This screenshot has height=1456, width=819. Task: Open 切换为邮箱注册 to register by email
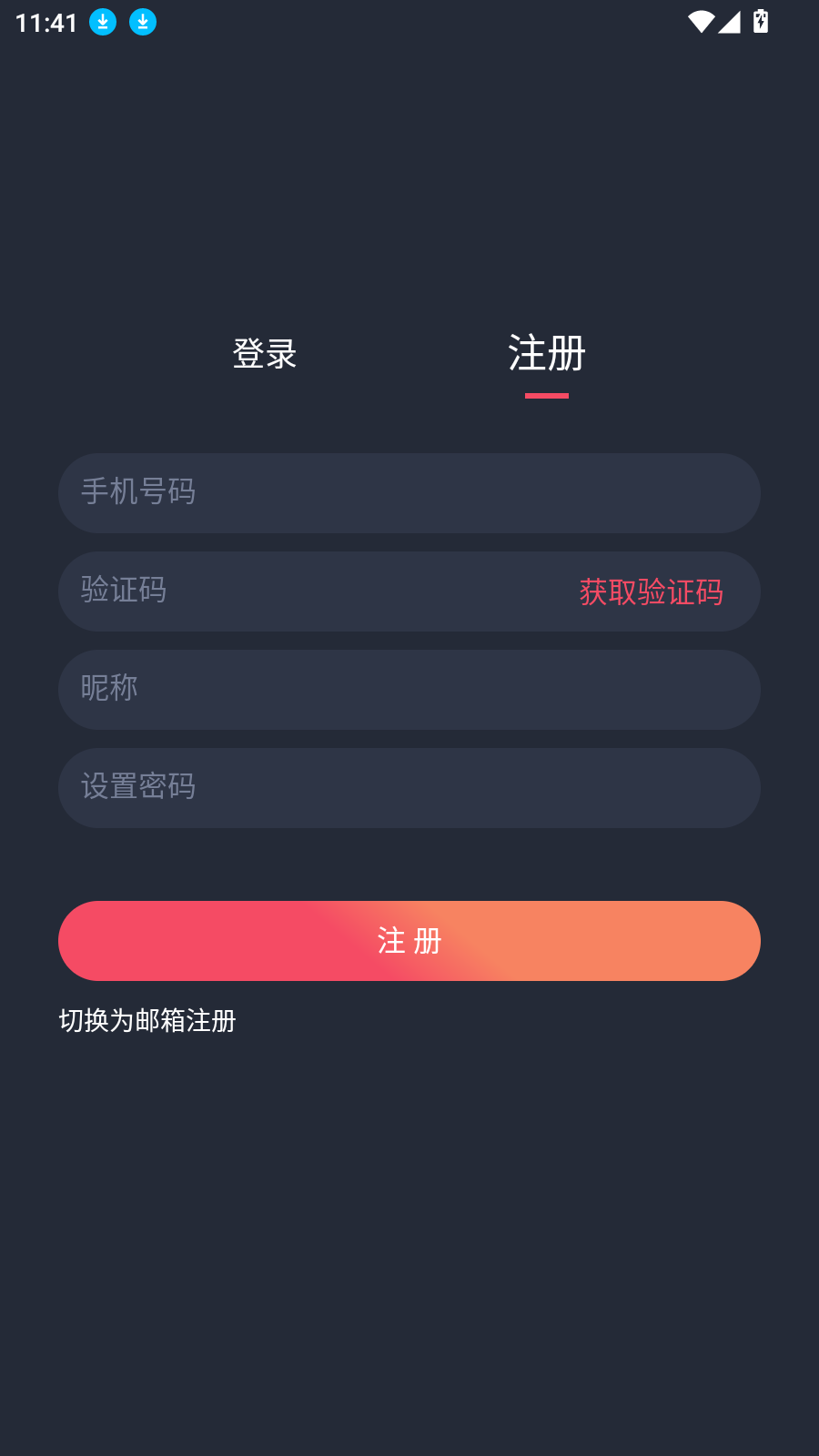[x=147, y=1022]
